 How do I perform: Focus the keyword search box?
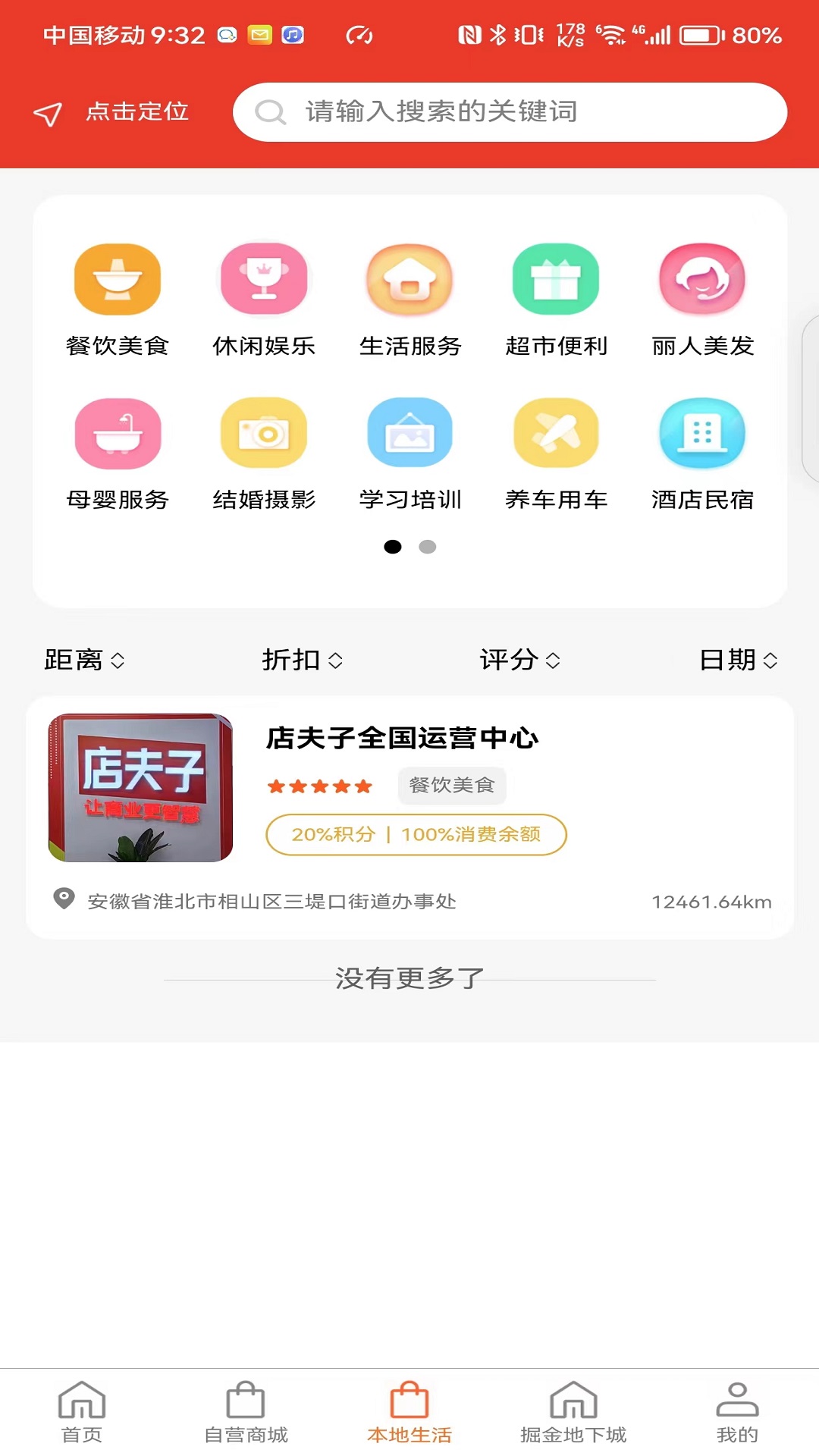pos(510,112)
